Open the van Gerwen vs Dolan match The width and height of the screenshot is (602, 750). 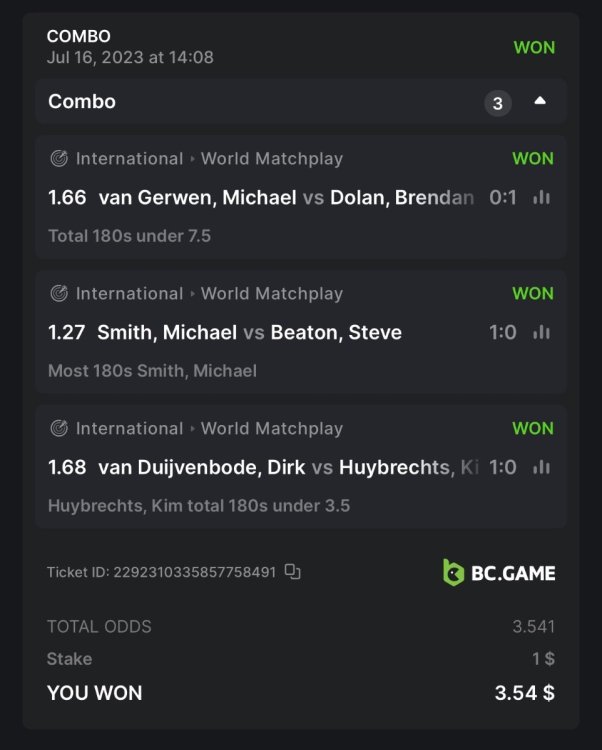coord(286,198)
